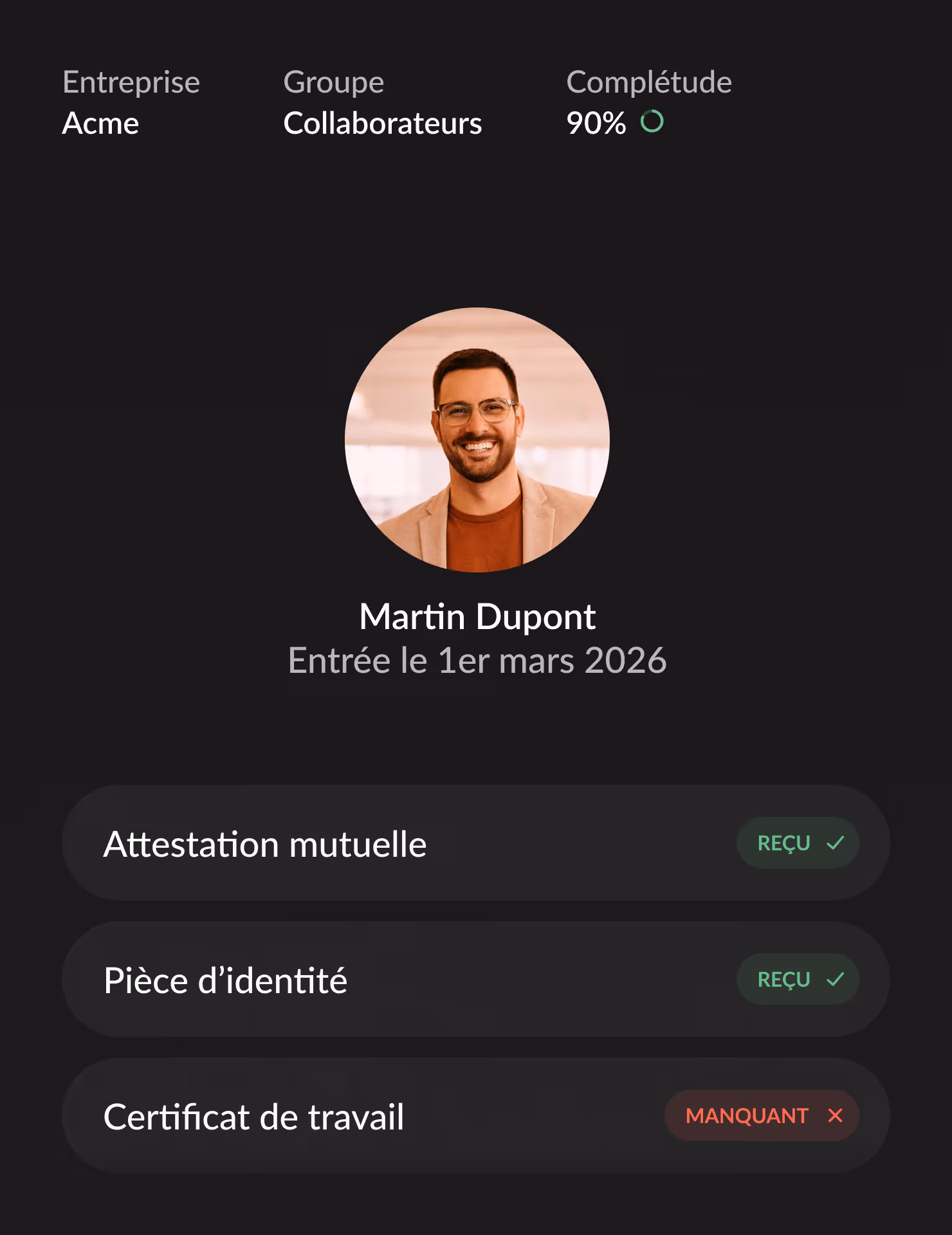Click the REÇU status badge for Attestation mutuelle
This screenshot has width=952, height=1235.
click(797, 843)
